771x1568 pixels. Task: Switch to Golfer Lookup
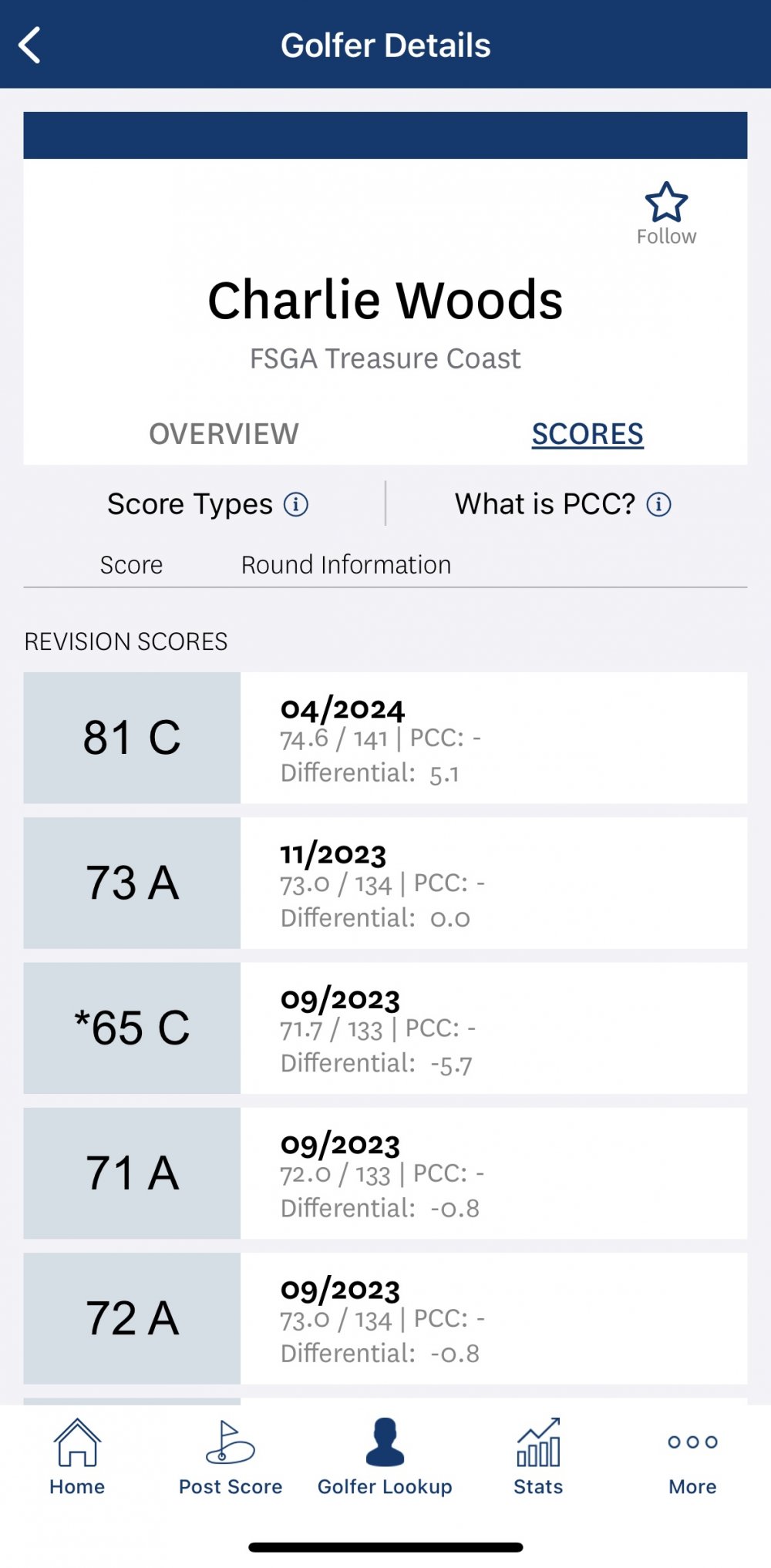point(385,1456)
